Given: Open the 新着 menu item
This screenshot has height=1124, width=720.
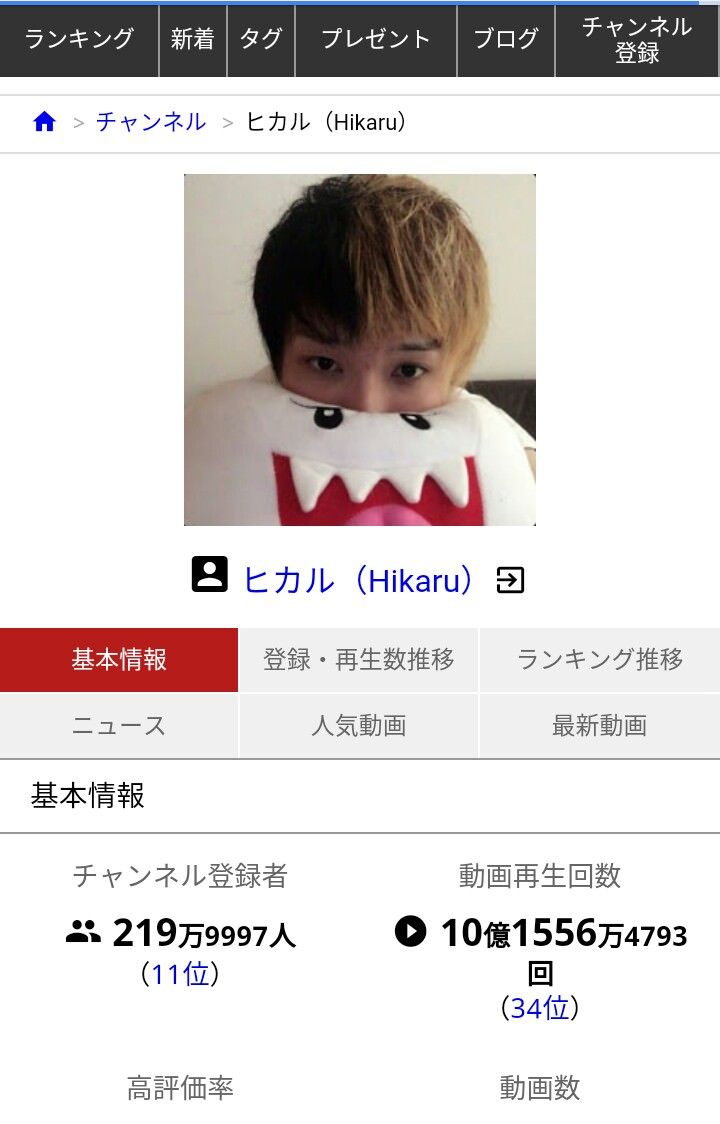Looking at the screenshot, I should pos(192,40).
